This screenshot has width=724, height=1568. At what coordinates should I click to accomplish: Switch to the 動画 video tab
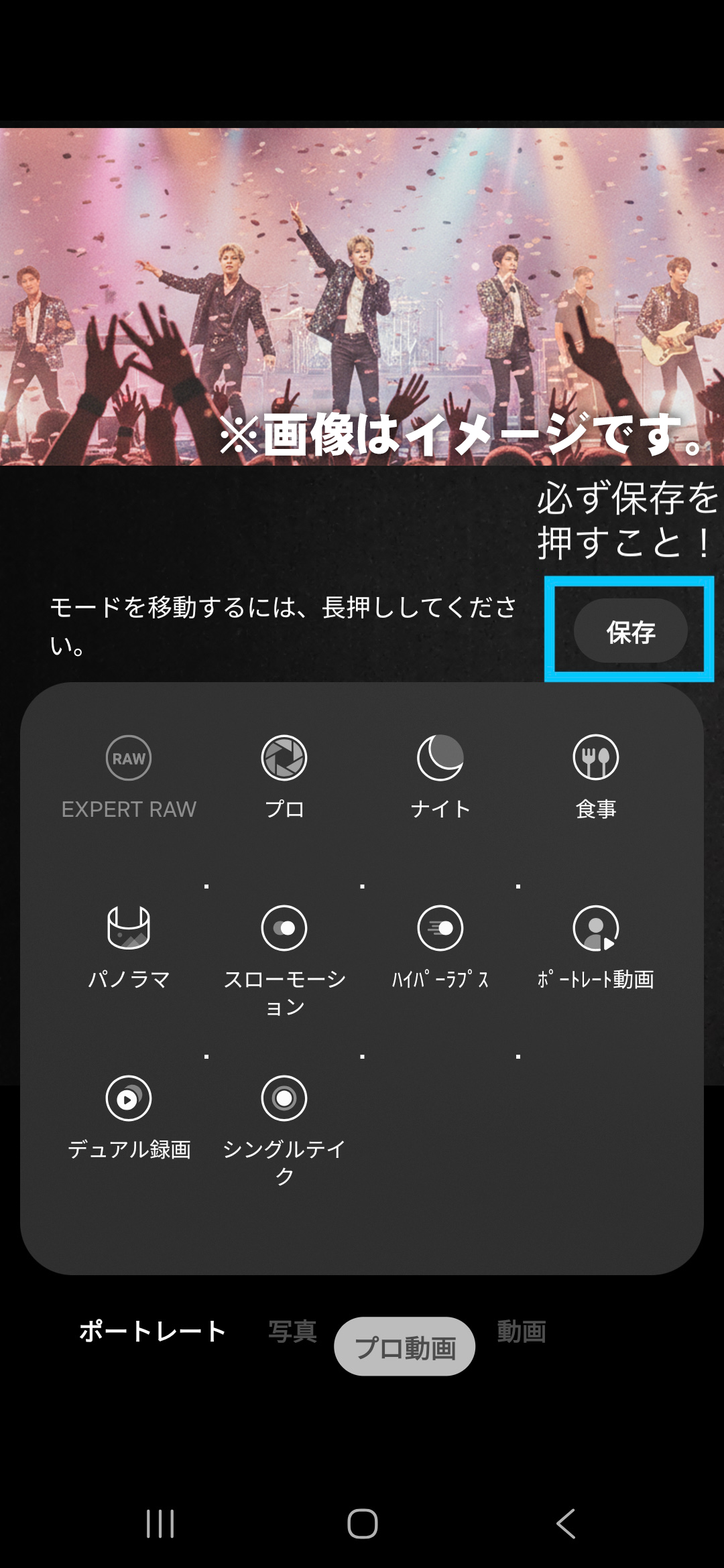[x=522, y=1331]
